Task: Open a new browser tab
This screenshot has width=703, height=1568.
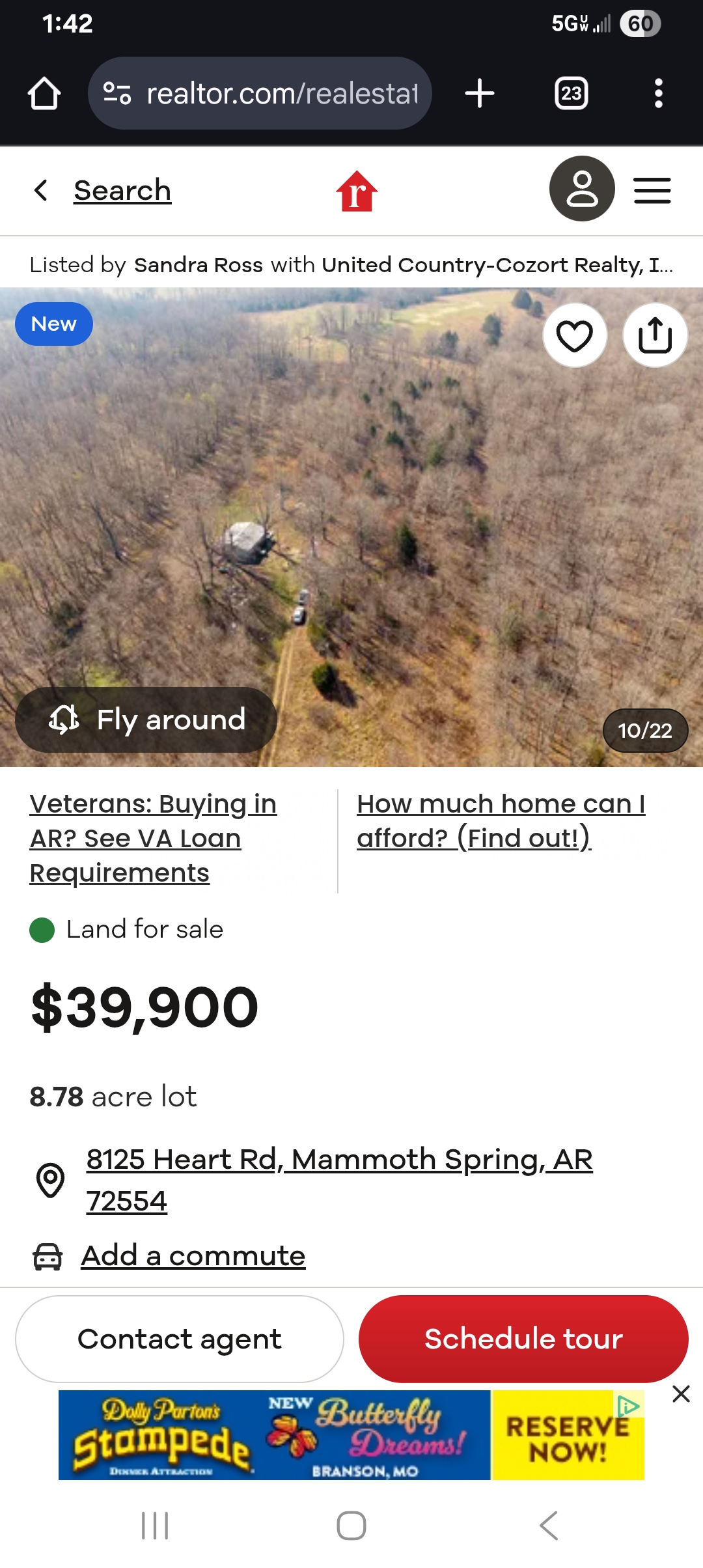Action: (480, 94)
